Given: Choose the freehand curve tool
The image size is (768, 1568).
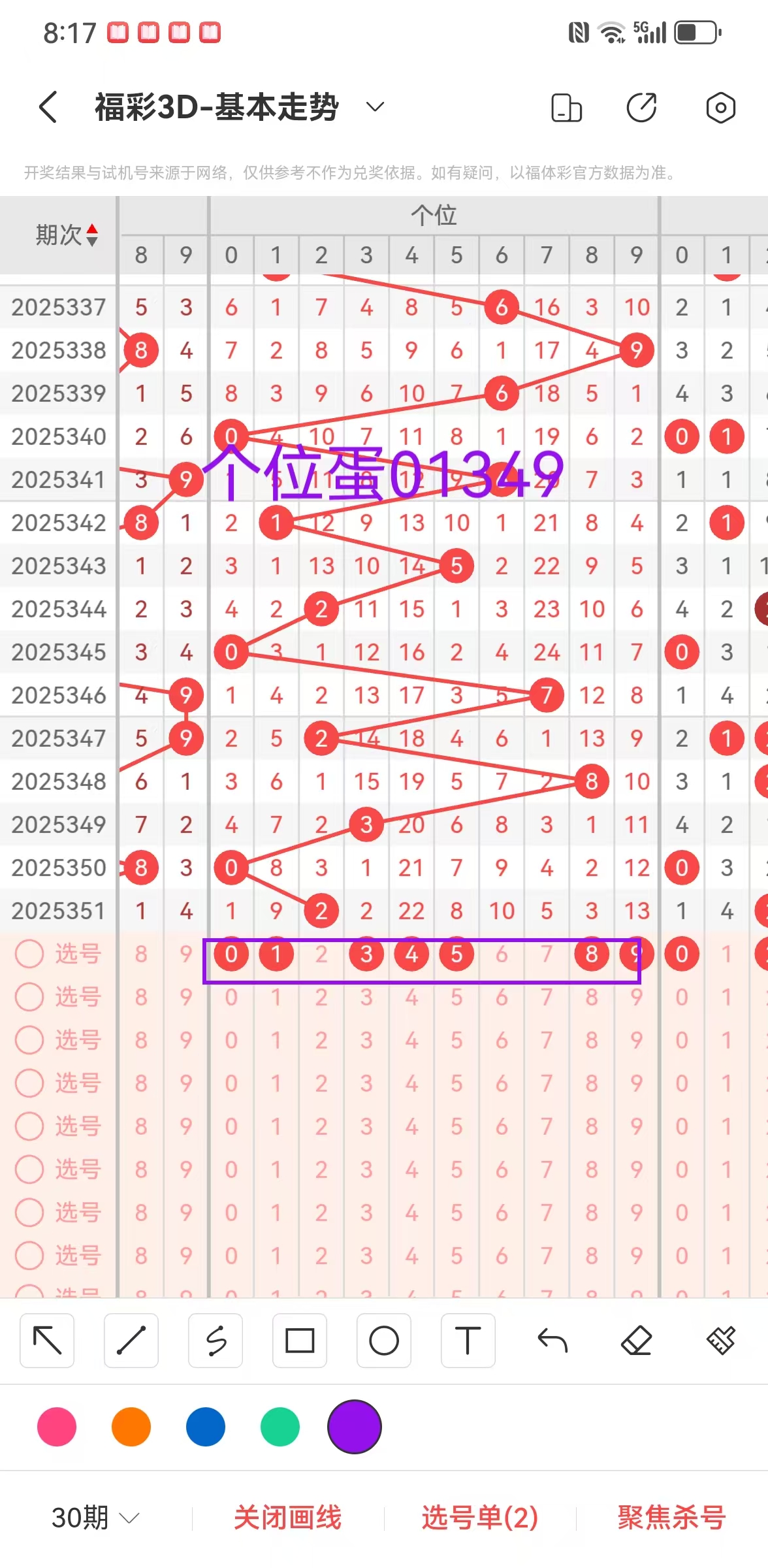Looking at the screenshot, I should click(x=216, y=1341).
